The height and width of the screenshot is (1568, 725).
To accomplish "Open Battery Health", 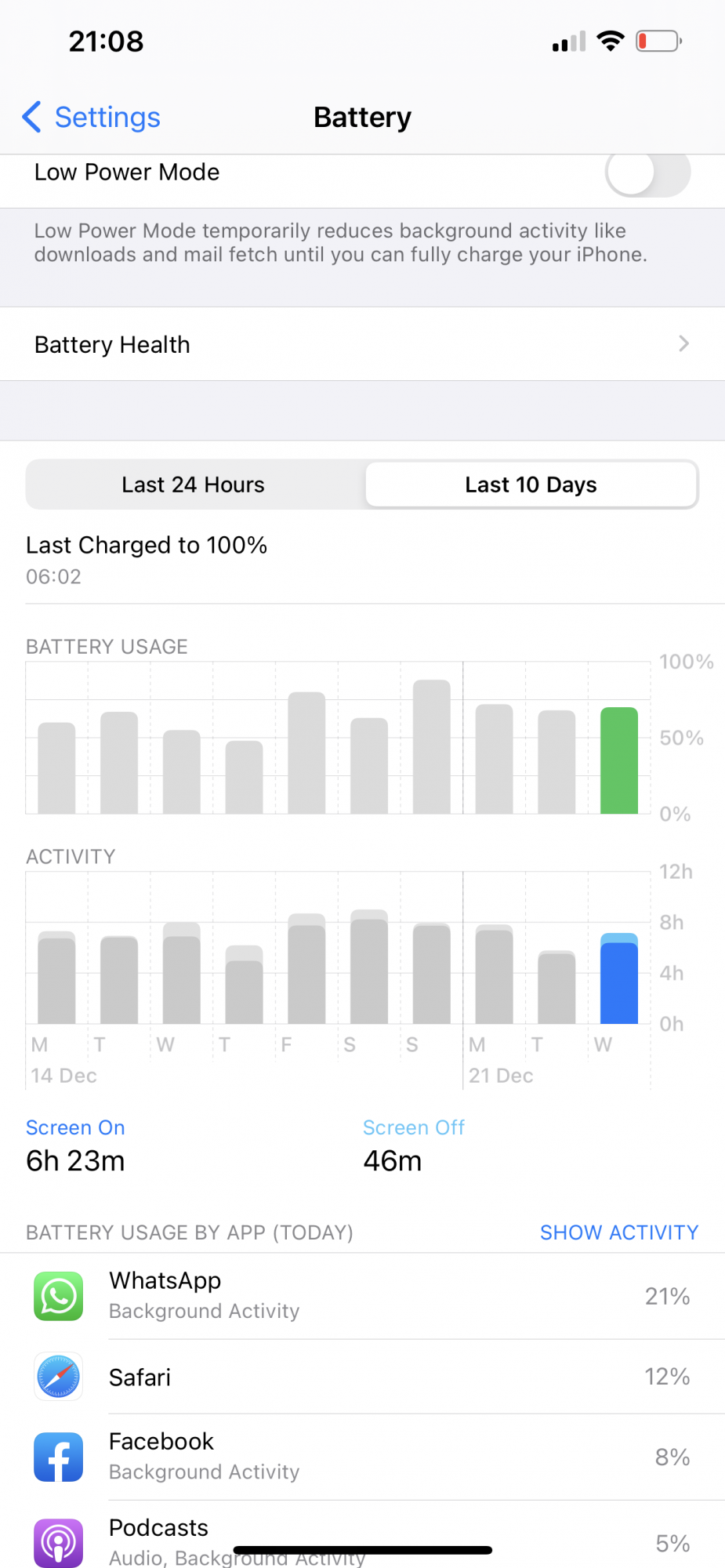I will point(362,344).
